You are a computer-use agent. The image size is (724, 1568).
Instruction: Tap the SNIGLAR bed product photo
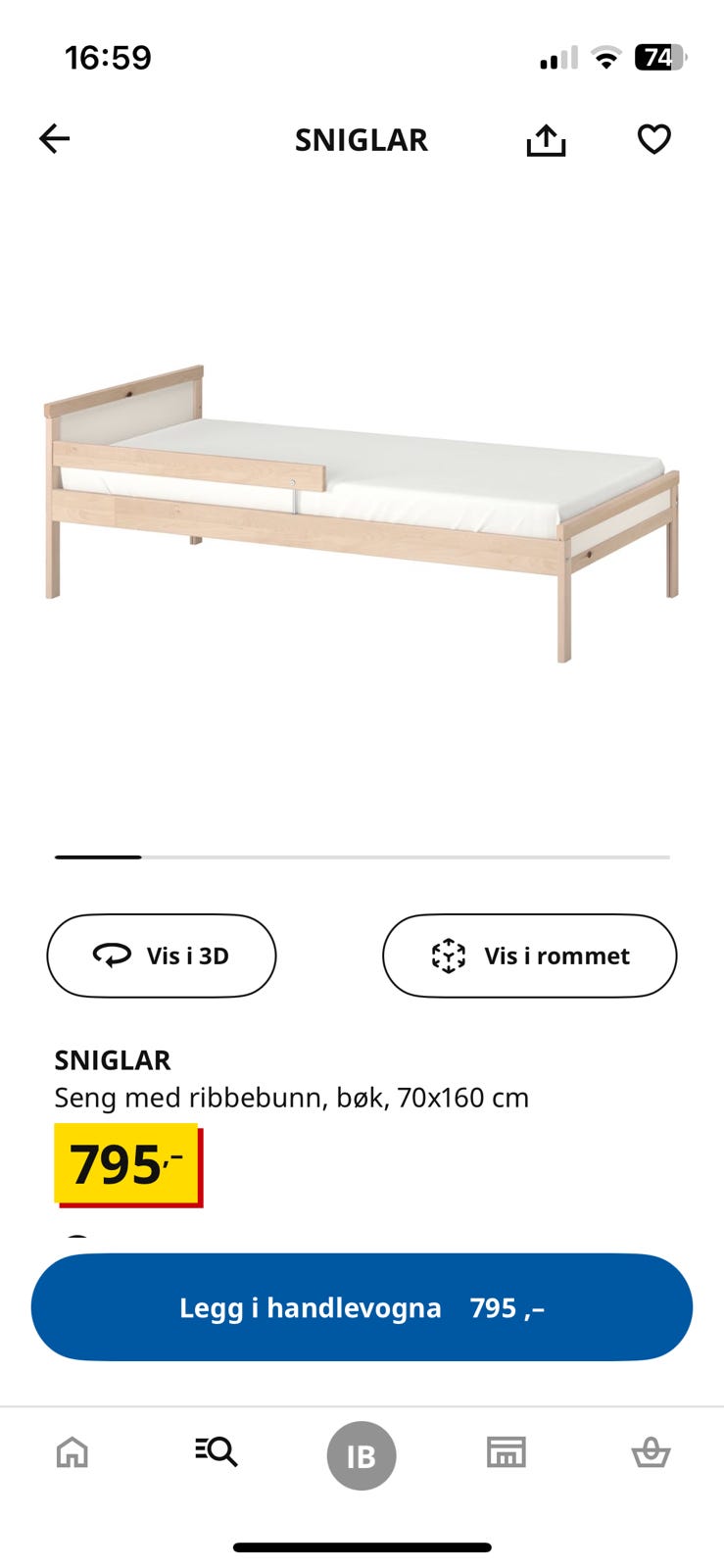362,490
